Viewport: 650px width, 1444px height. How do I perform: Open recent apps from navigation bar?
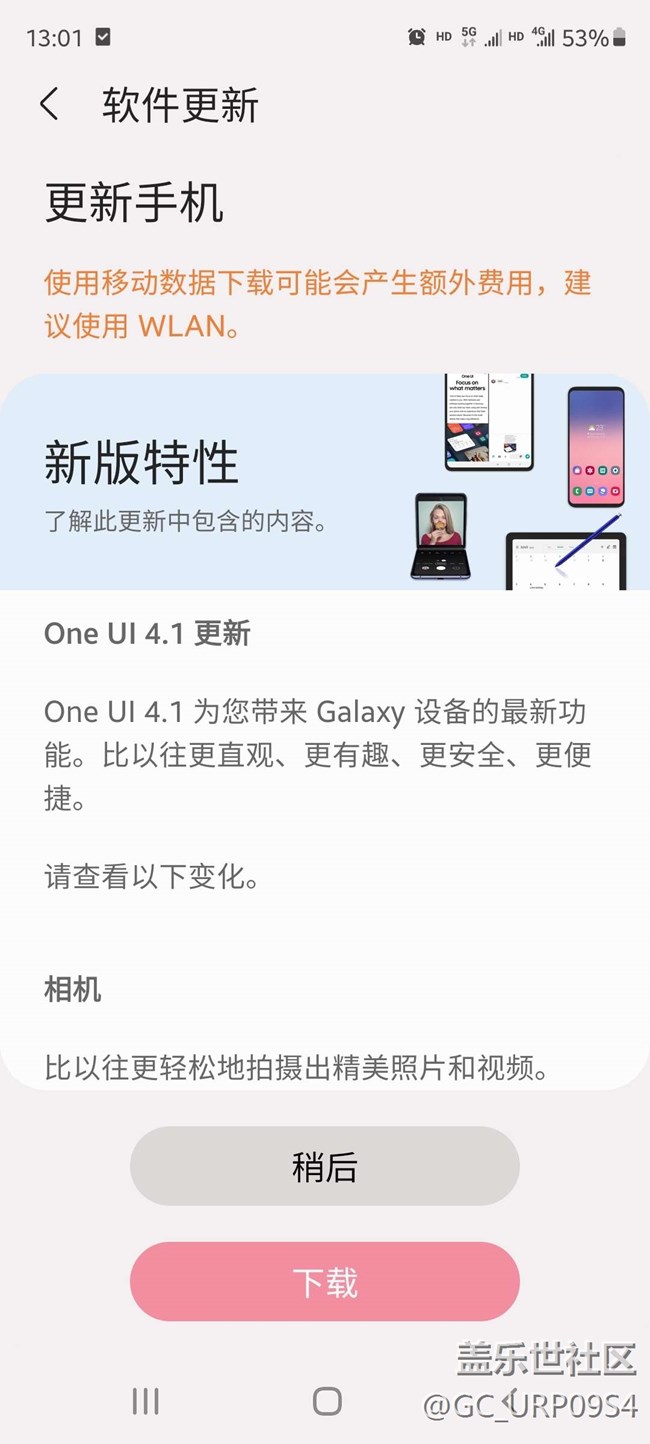point(146,1401)
